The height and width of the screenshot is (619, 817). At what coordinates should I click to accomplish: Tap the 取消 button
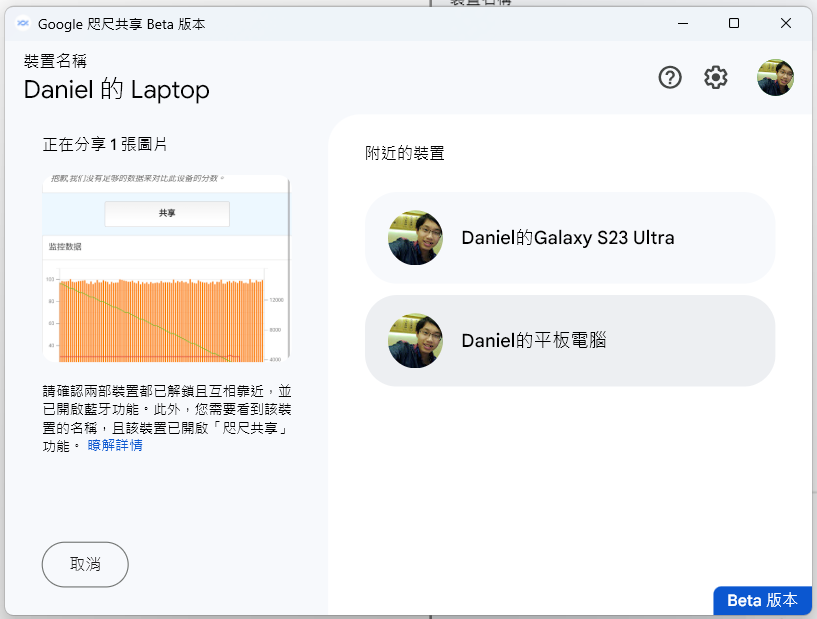[x=85, y=564]
